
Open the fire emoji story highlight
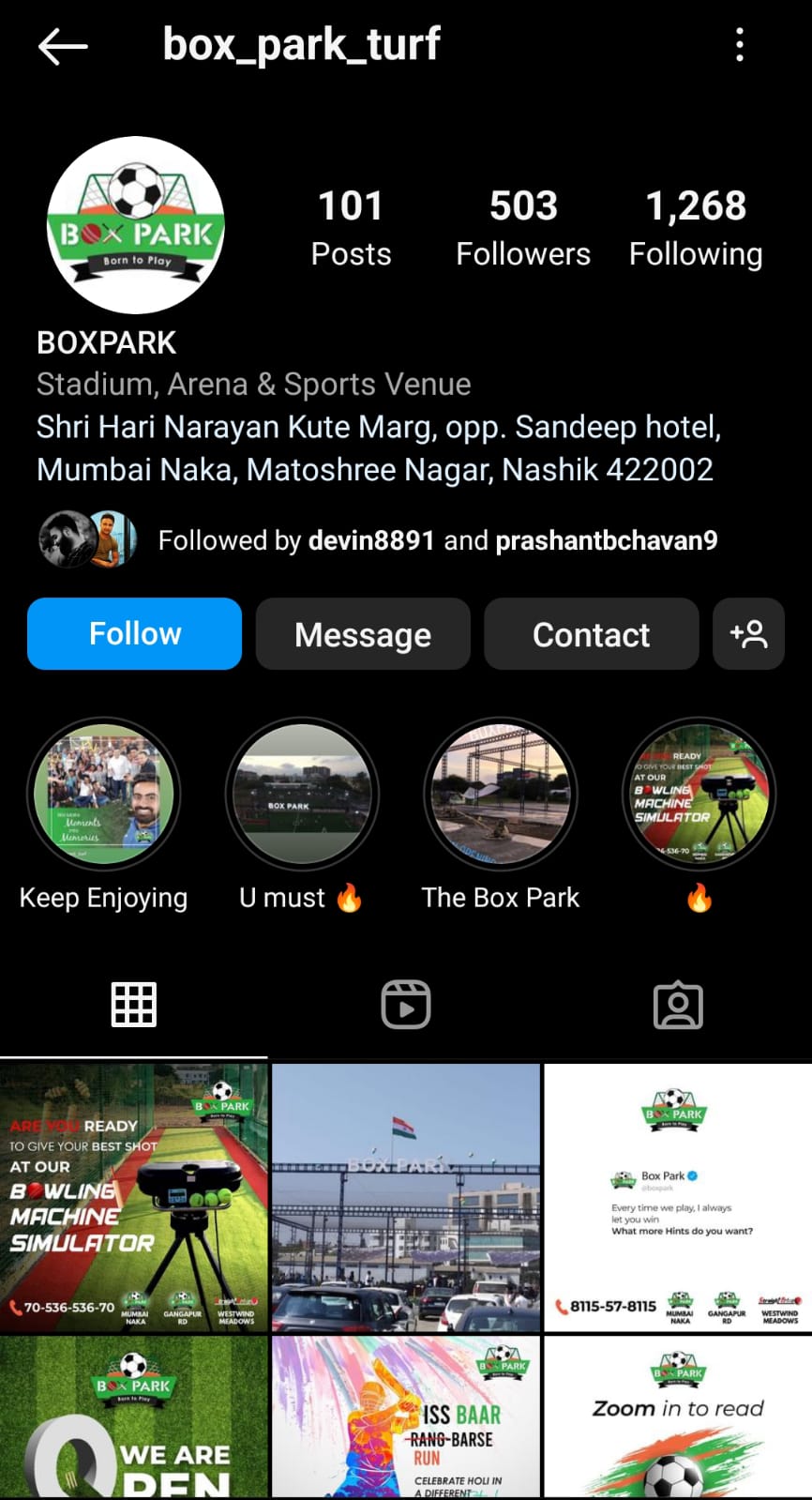tap(699, 795)
